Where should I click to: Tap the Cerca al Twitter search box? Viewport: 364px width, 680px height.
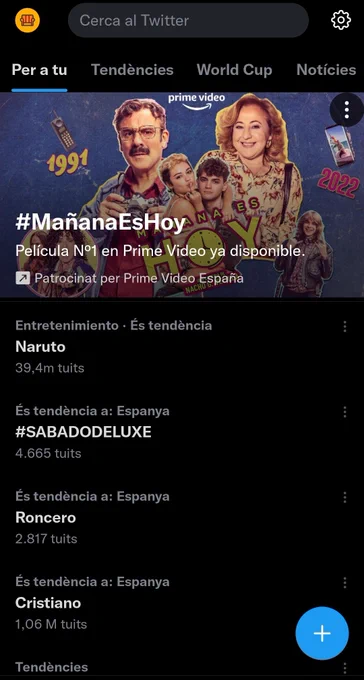tap(188, 20)
